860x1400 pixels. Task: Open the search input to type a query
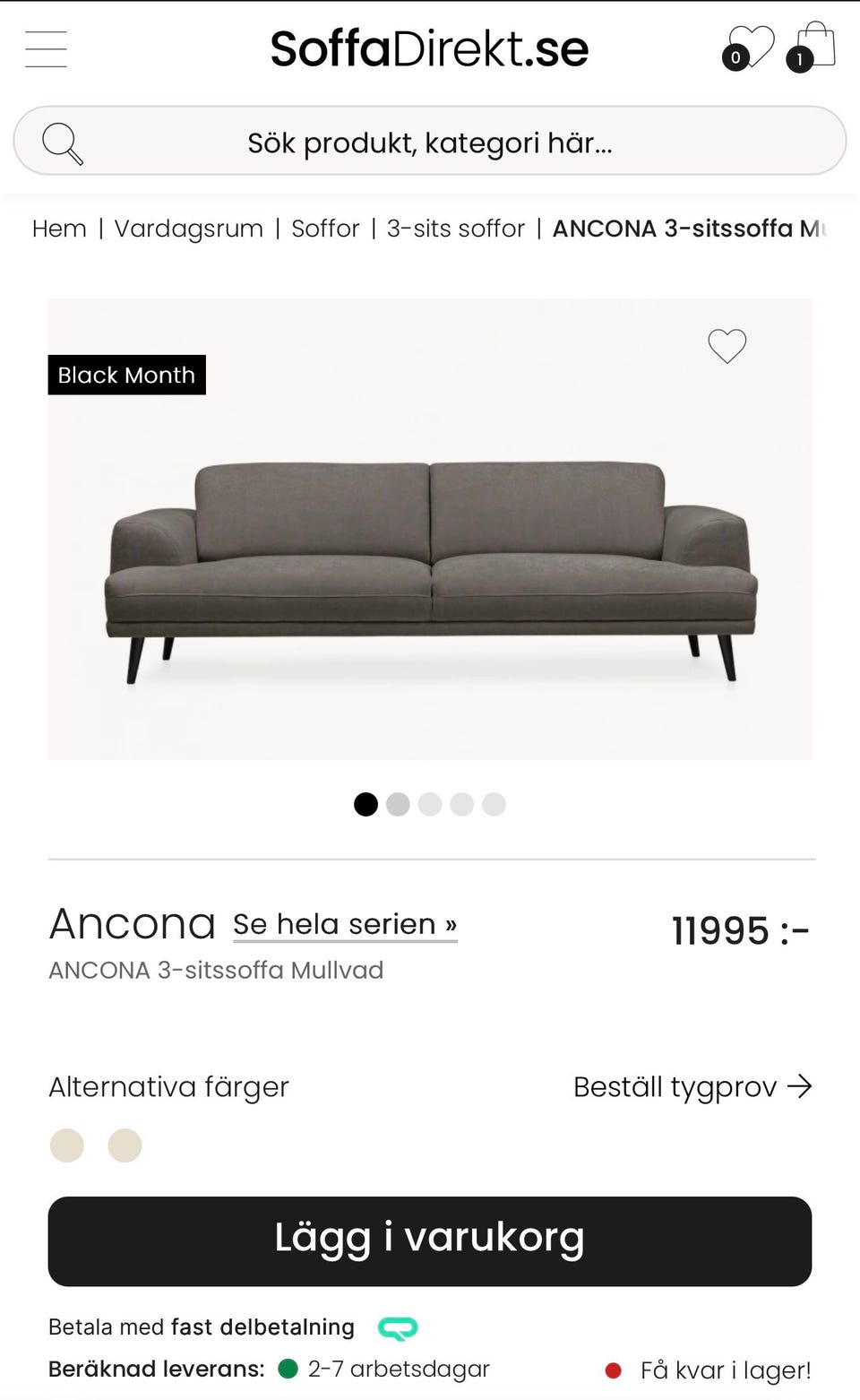click(428, 142)
